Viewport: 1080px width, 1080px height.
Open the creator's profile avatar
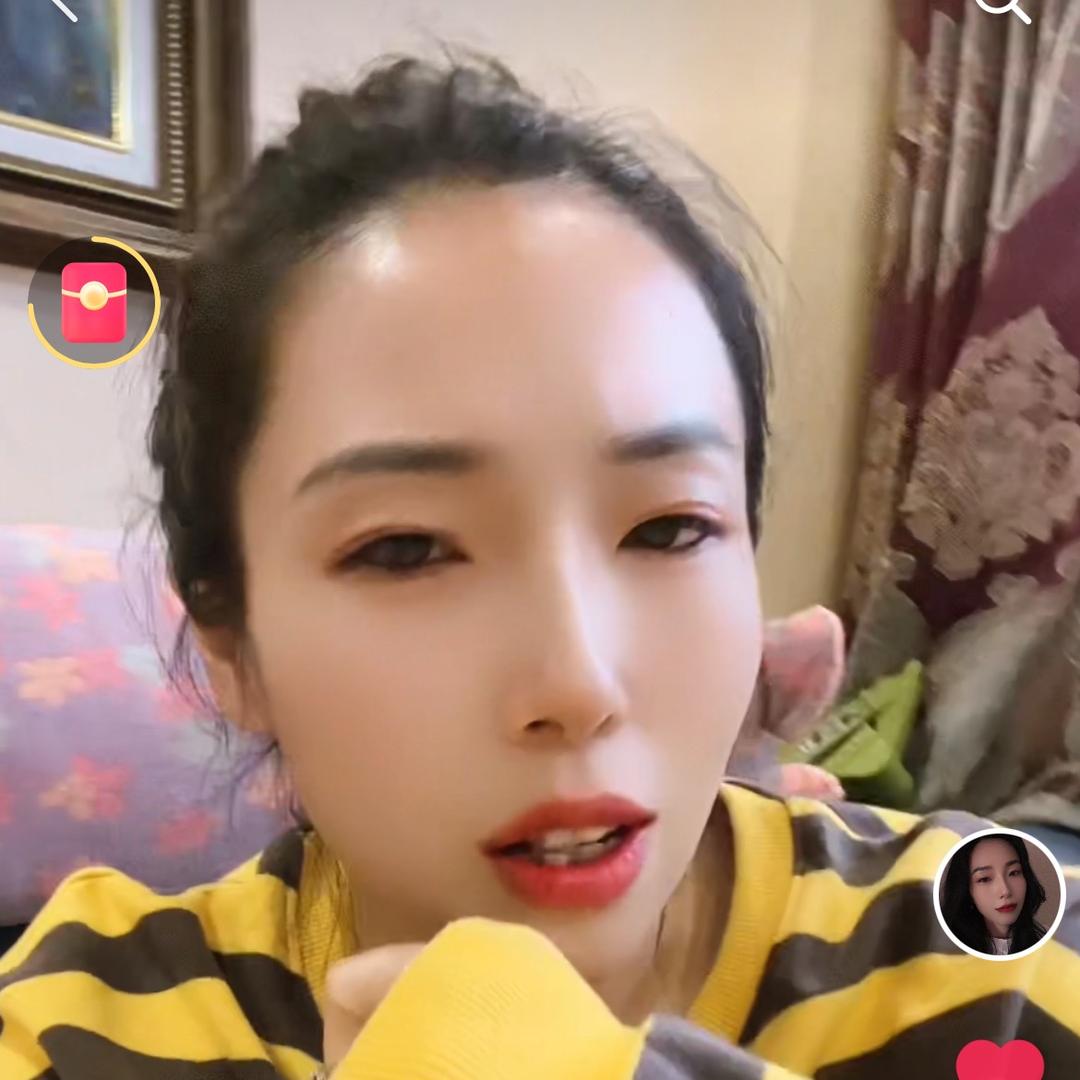(999, 894)
